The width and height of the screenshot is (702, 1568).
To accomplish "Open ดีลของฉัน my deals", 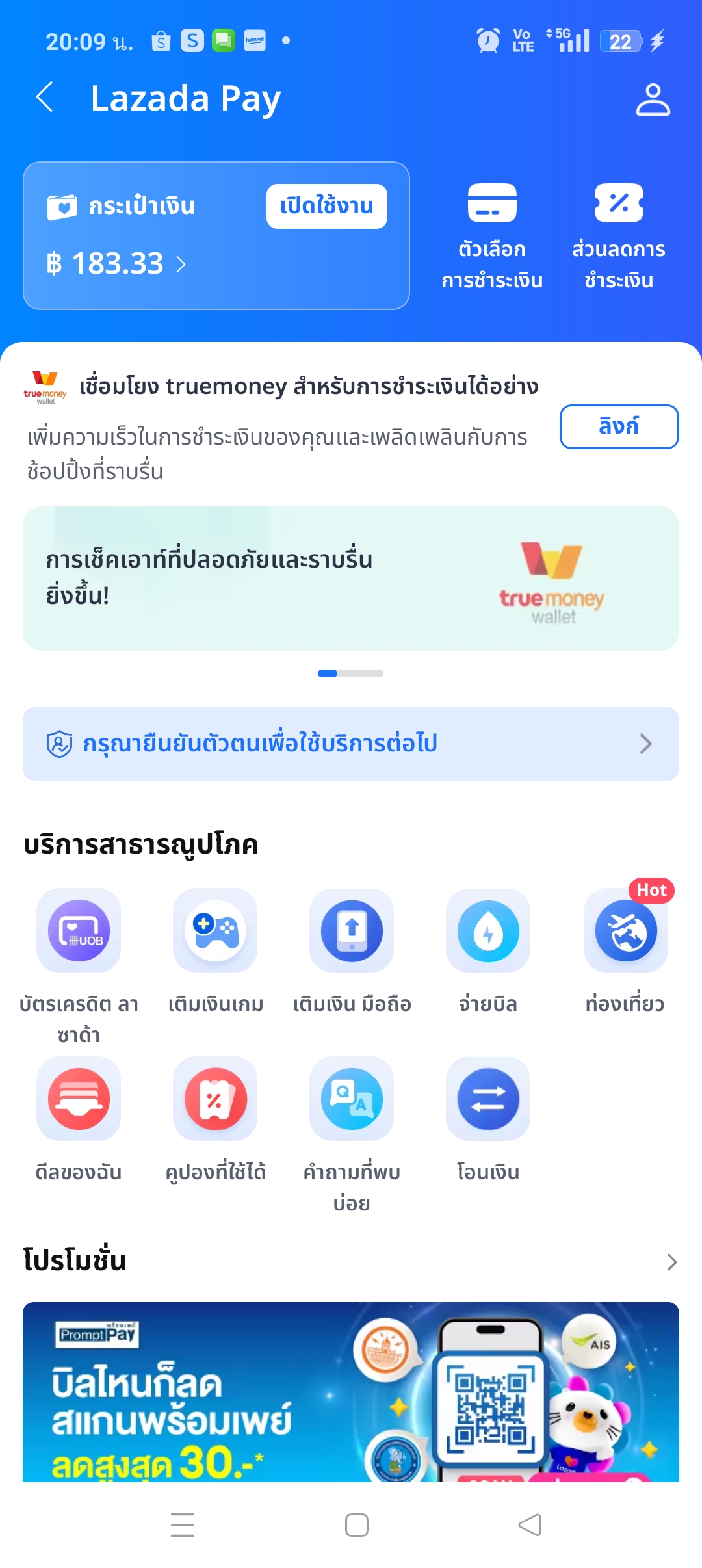I will [x=79, y=1099].
